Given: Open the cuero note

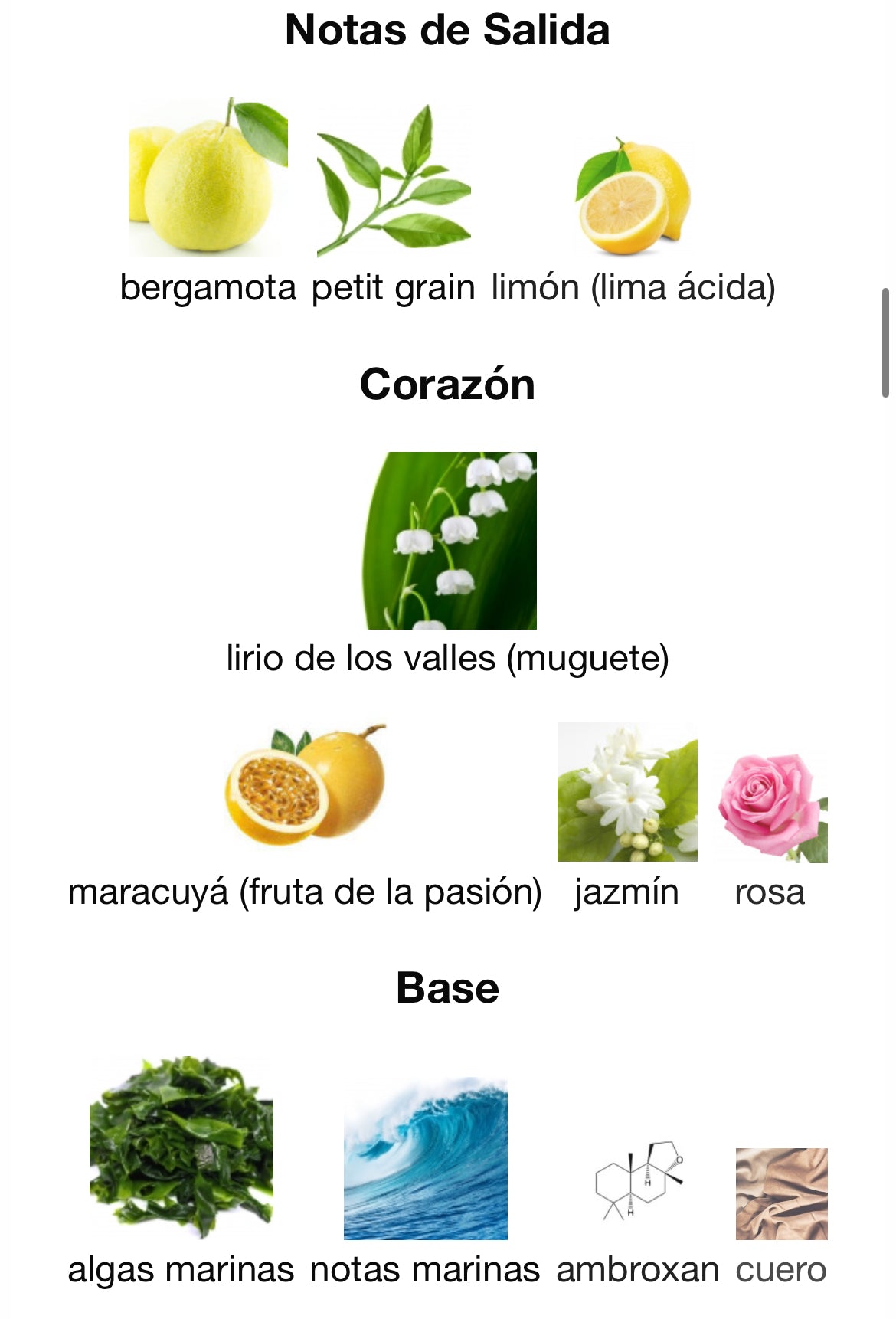Looking at the screenshot, I should 781,1193.
